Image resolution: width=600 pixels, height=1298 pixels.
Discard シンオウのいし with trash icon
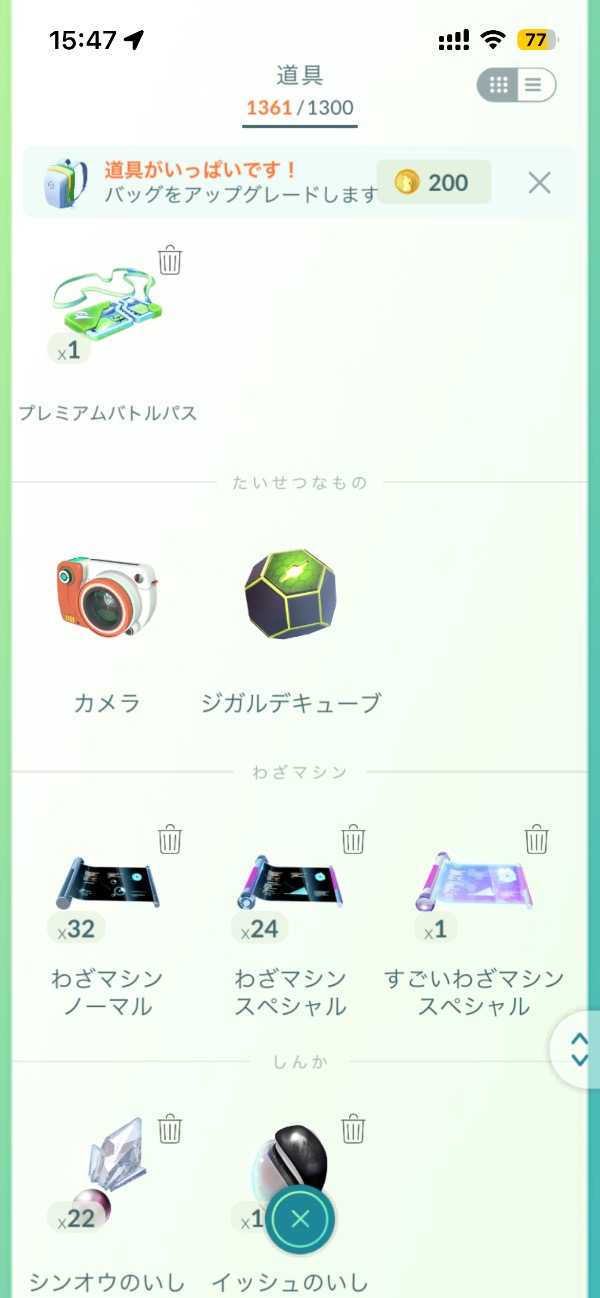pos(171,1130)
